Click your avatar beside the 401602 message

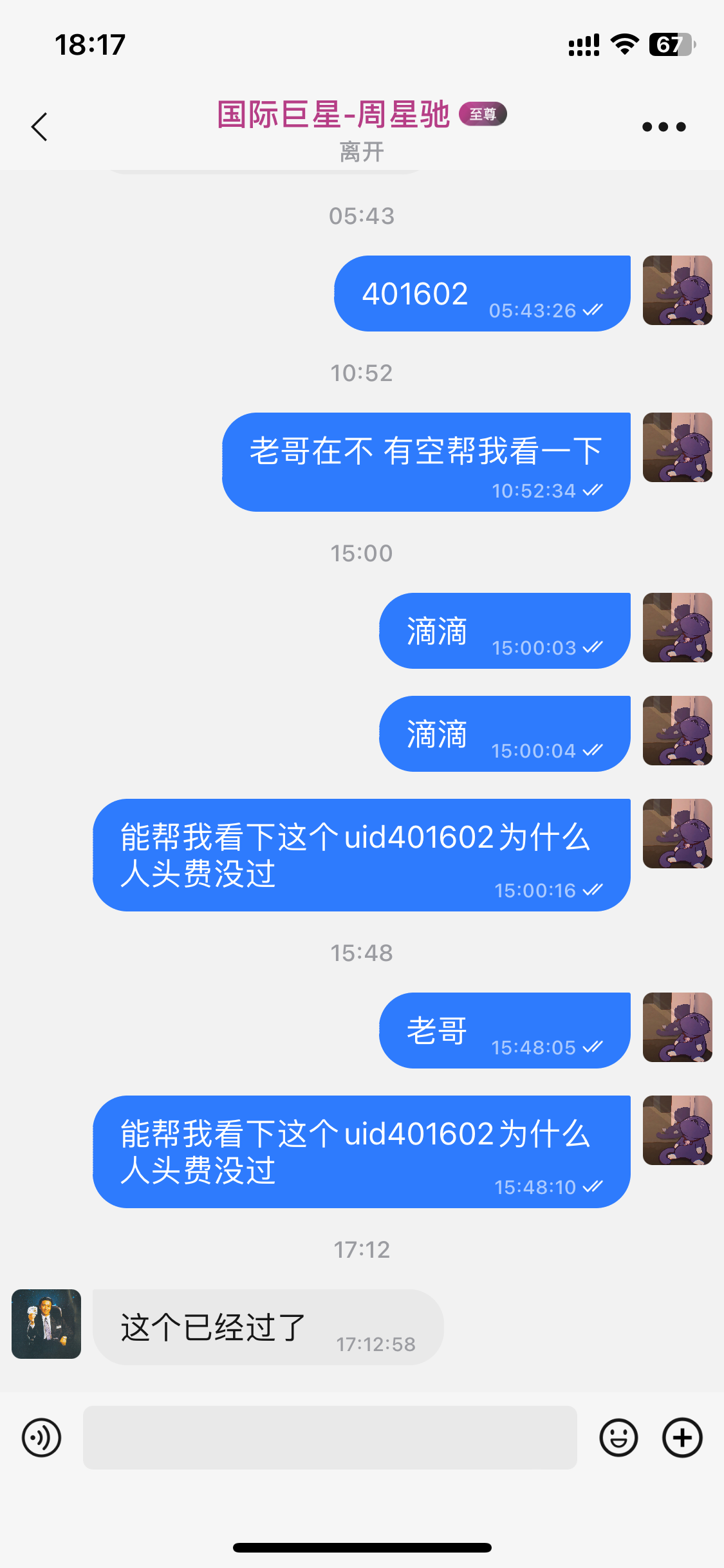pyautogui.click(x=677, y=291)
